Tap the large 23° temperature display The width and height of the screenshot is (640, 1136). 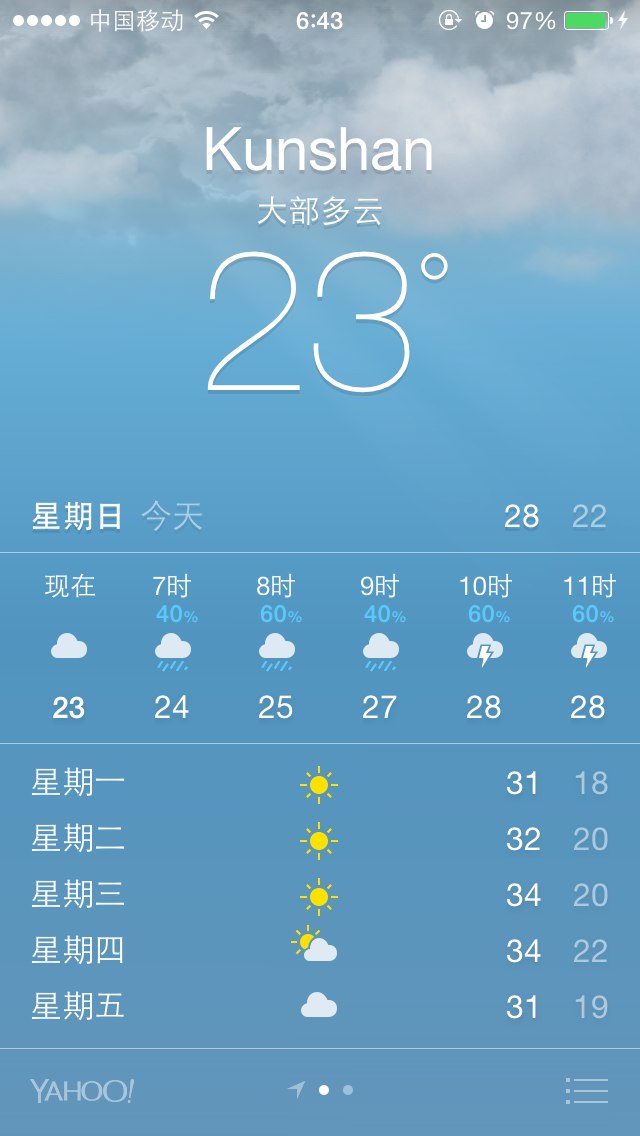328,322
